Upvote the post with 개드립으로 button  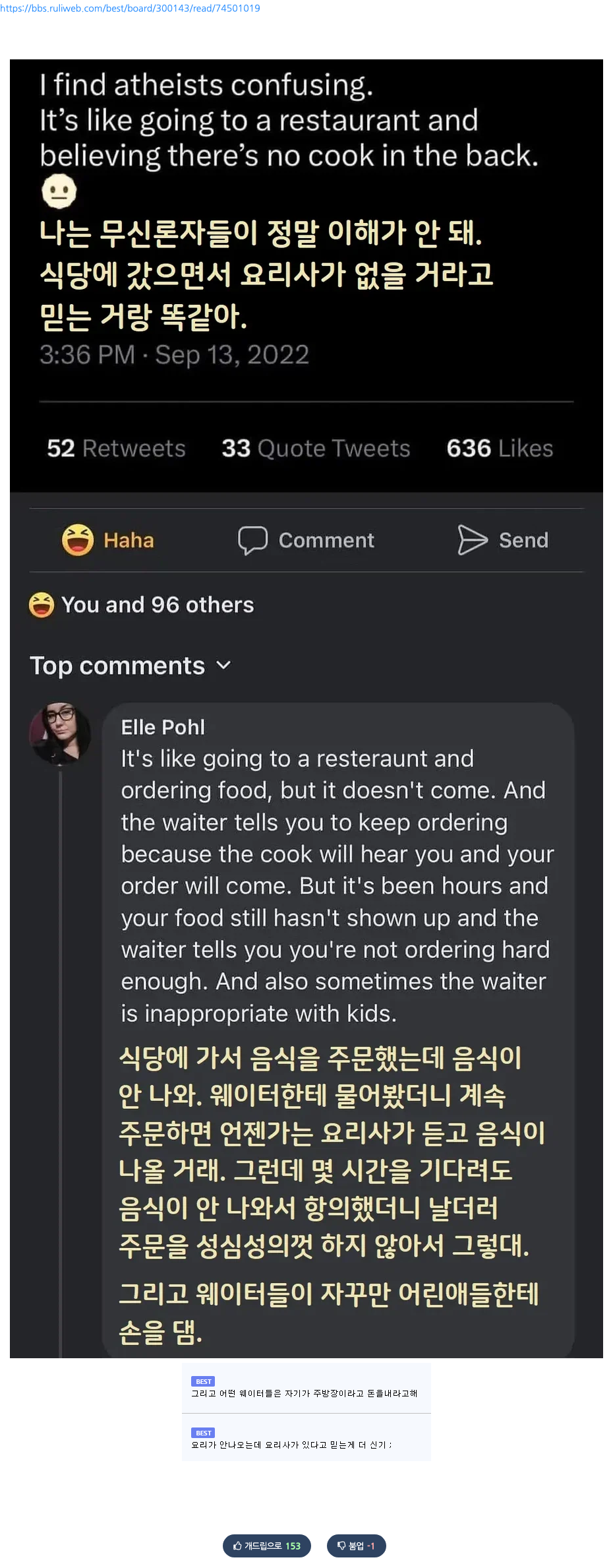coord(266,1546)
